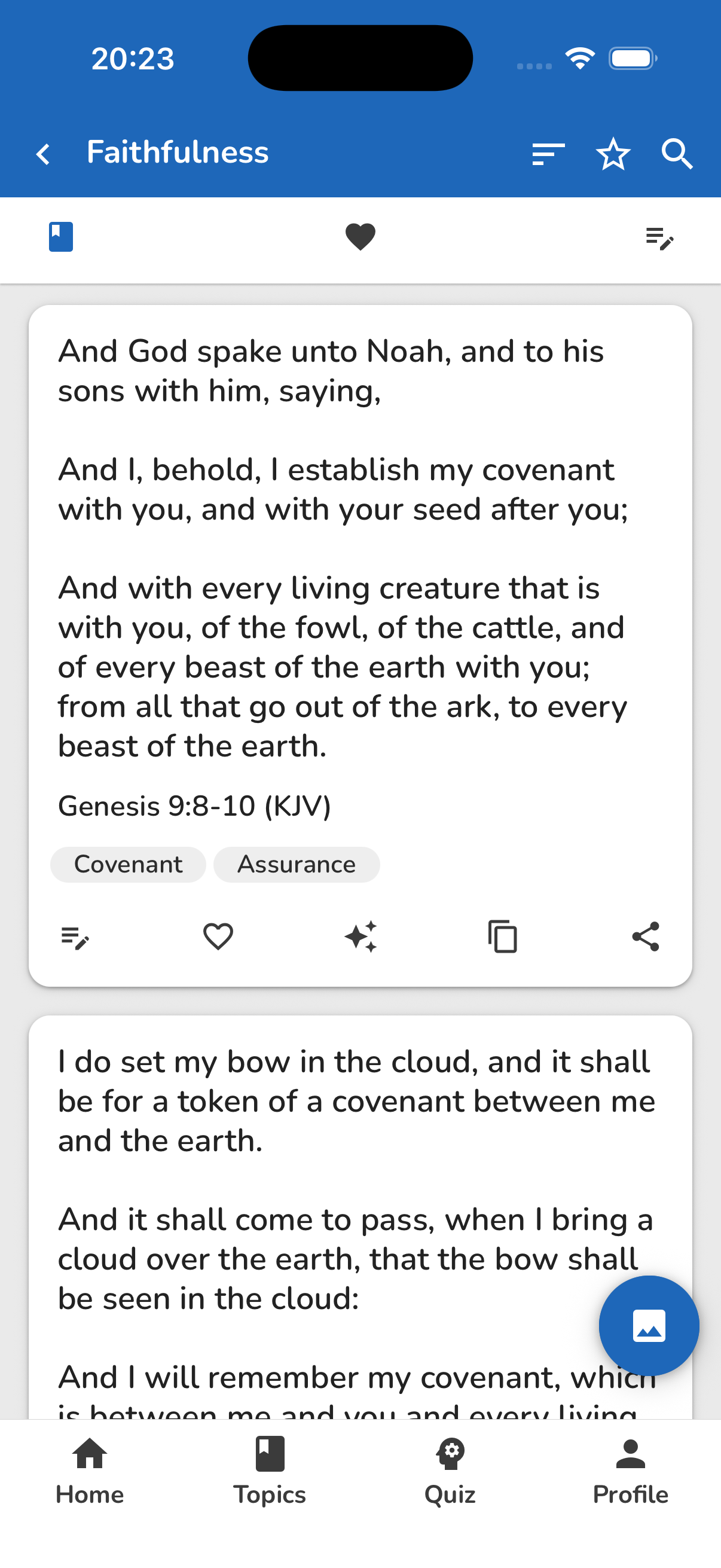Go back from Faithfulness screen
This screenshot has height=1568, width=721.
coord(42,153)
